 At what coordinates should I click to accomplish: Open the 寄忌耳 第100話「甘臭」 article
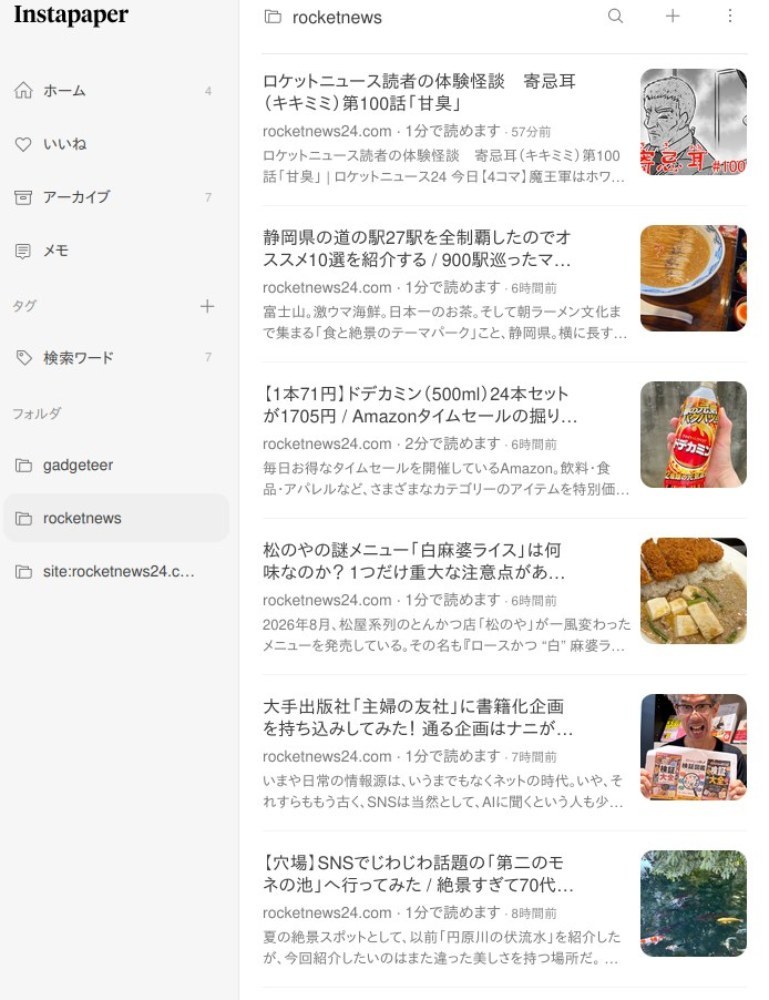[x=504, y=129]
